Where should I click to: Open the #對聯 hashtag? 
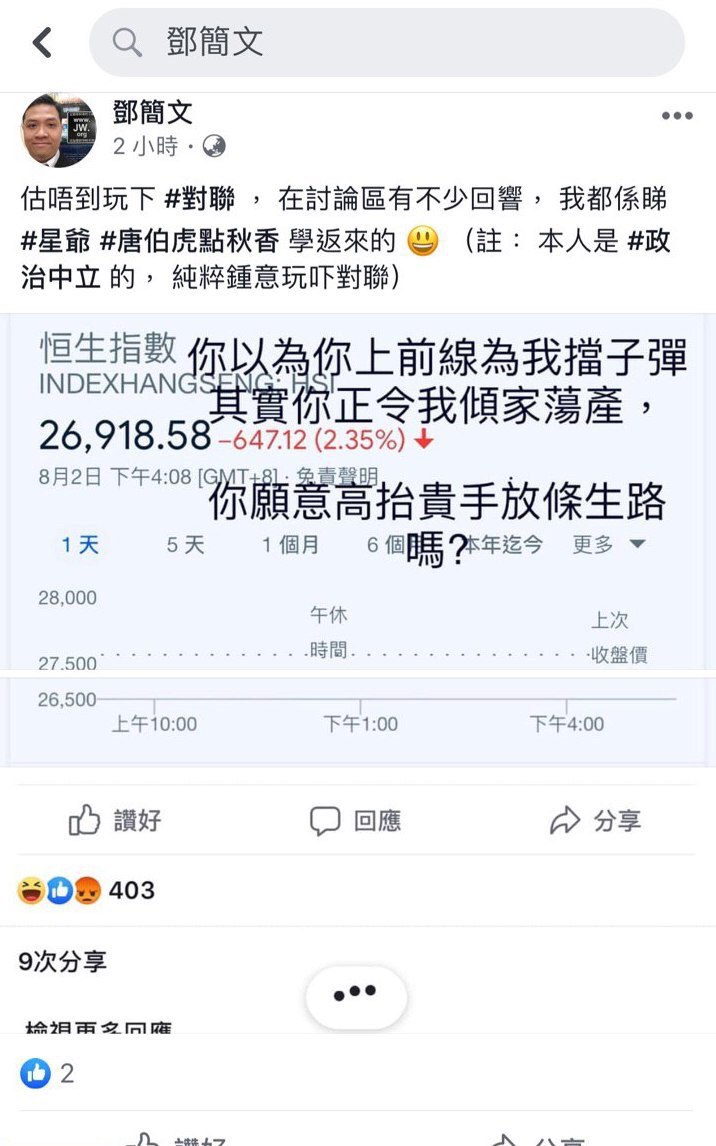(200, 200)
